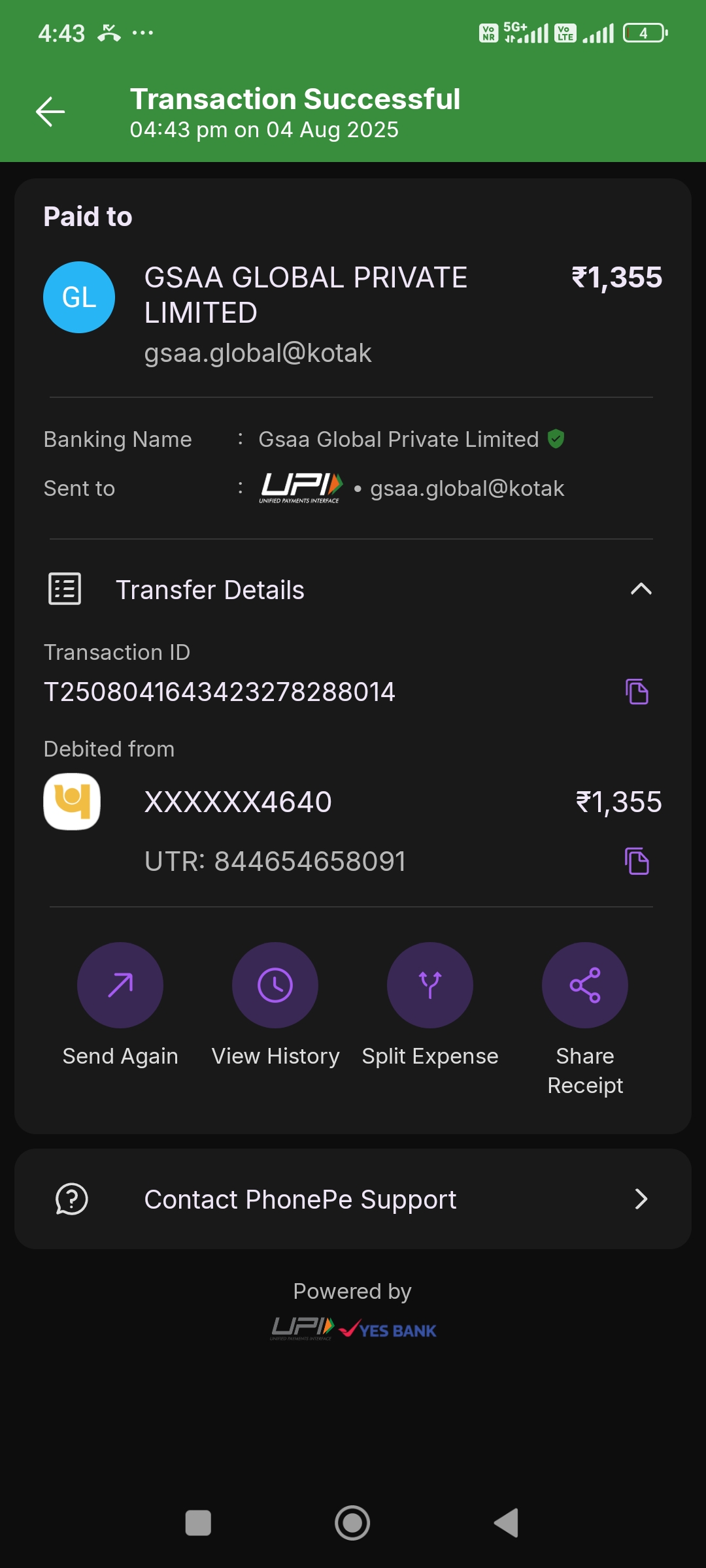Screen dimensions: 706x1568
Task: Open View History
Action: pyautogui.click(x=275, y=985)
